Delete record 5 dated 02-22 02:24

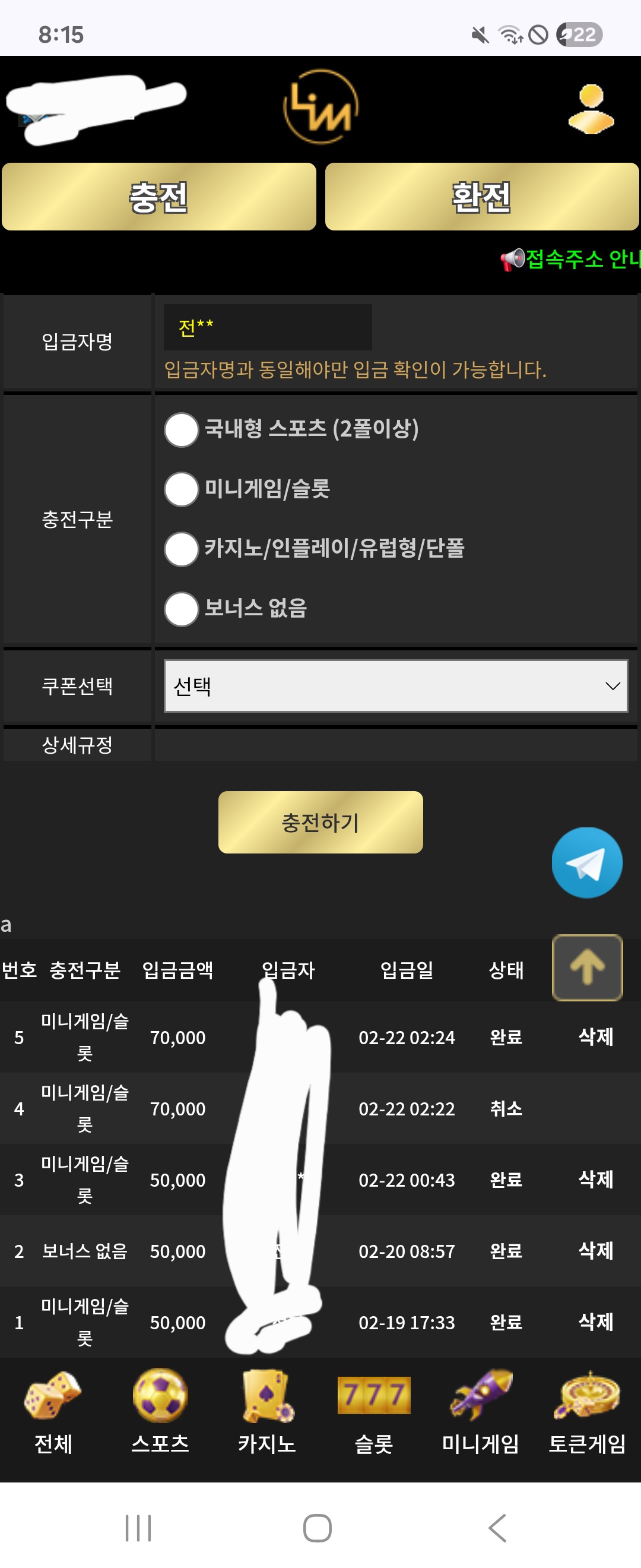coord(595,1036)
